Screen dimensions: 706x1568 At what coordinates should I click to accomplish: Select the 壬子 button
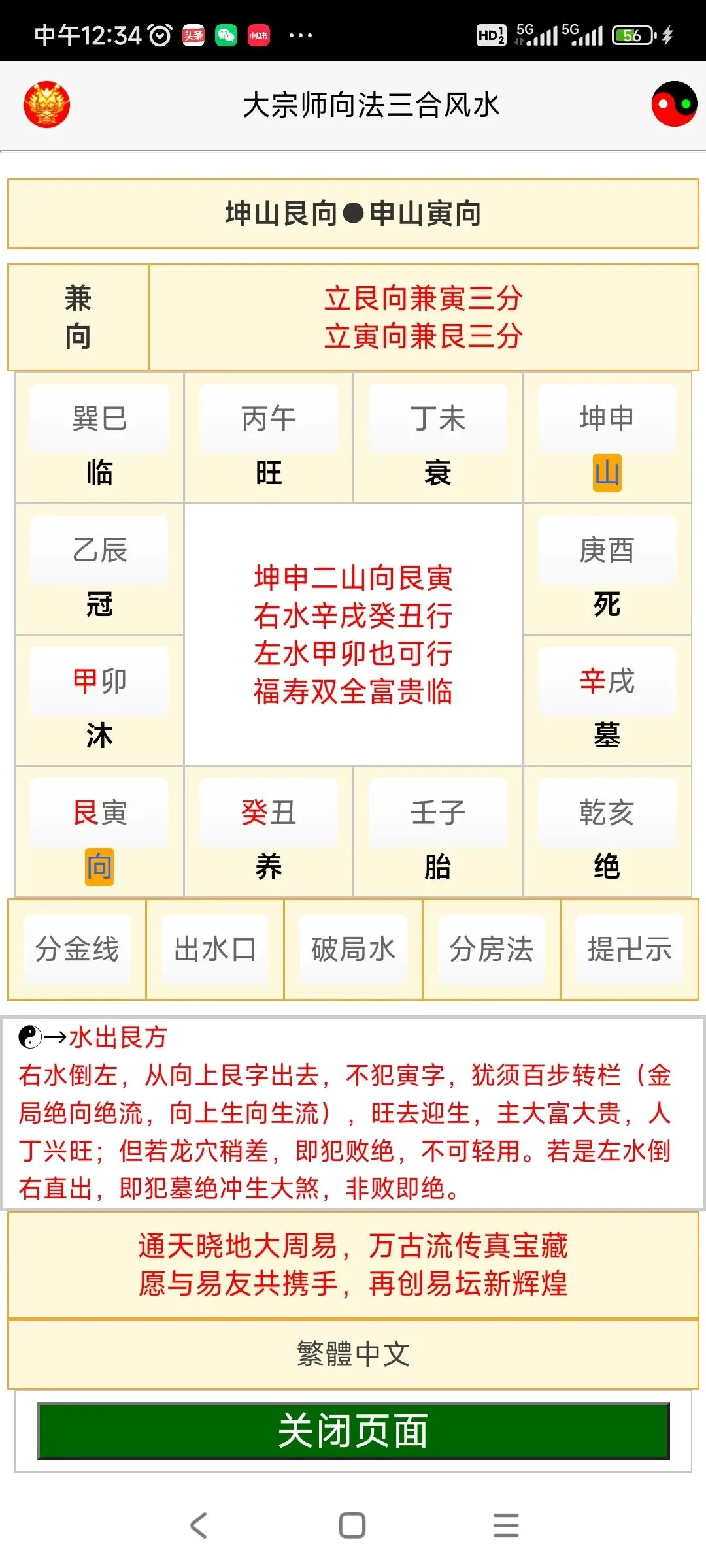point(438,813)
